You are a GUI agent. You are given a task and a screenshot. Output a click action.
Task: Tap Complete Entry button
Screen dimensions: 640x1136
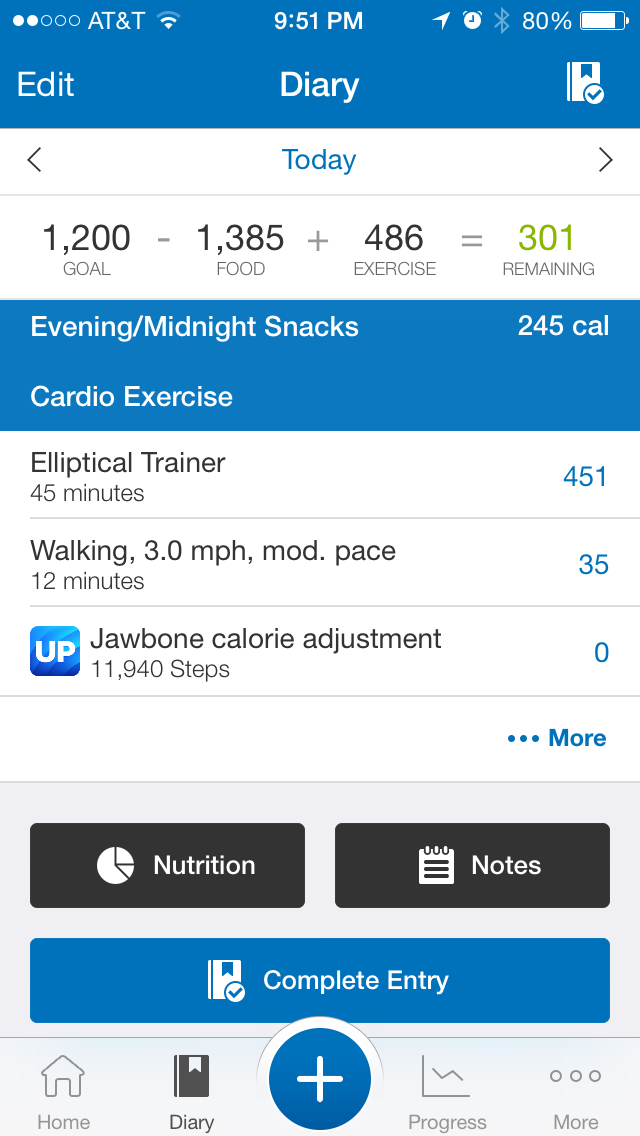point(319,980)
